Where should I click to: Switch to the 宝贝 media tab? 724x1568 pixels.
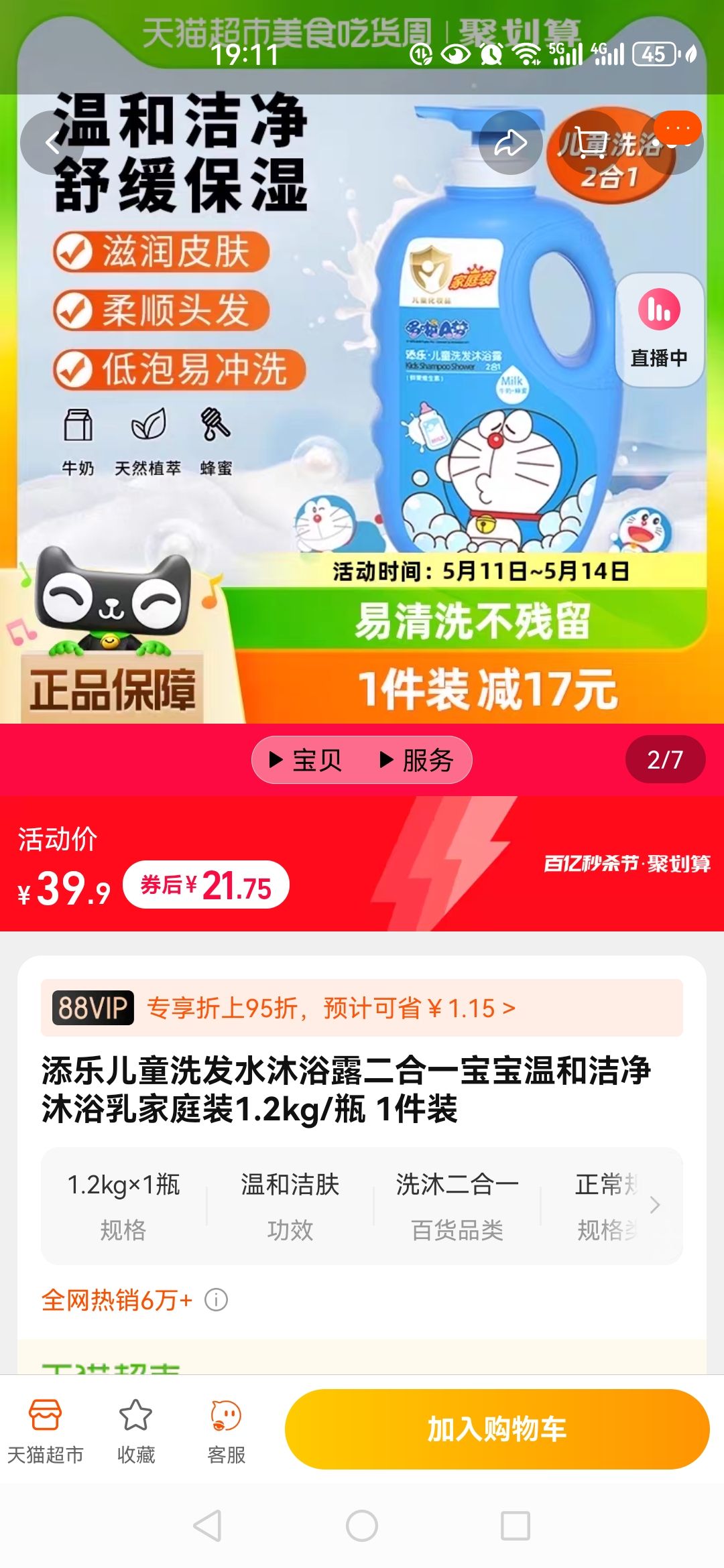(306, 760)
